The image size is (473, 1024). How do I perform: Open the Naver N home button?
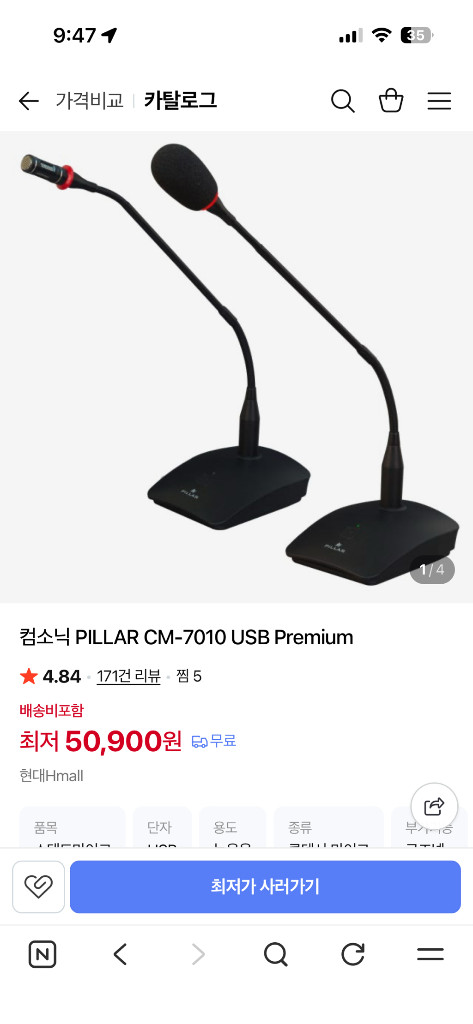coord(42,955)
